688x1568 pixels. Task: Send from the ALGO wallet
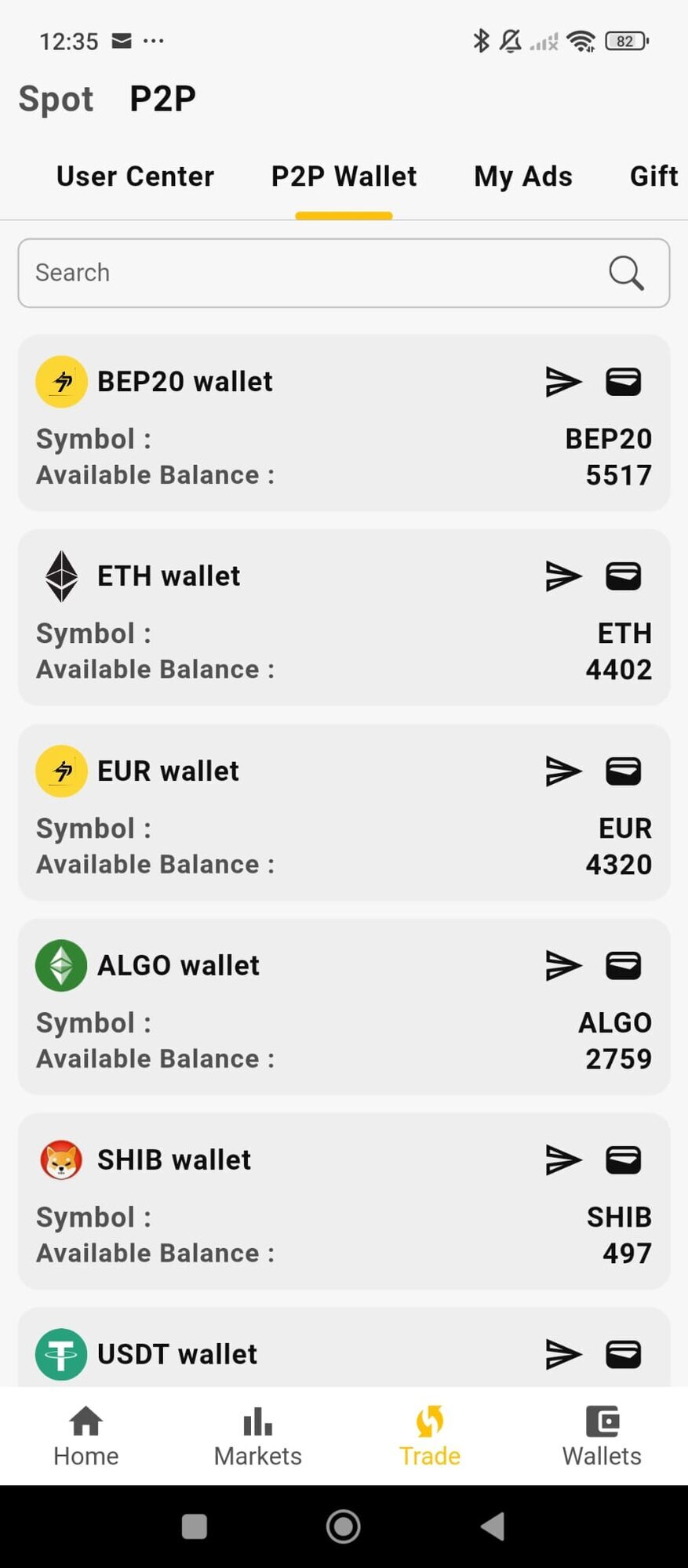point(563,965)
